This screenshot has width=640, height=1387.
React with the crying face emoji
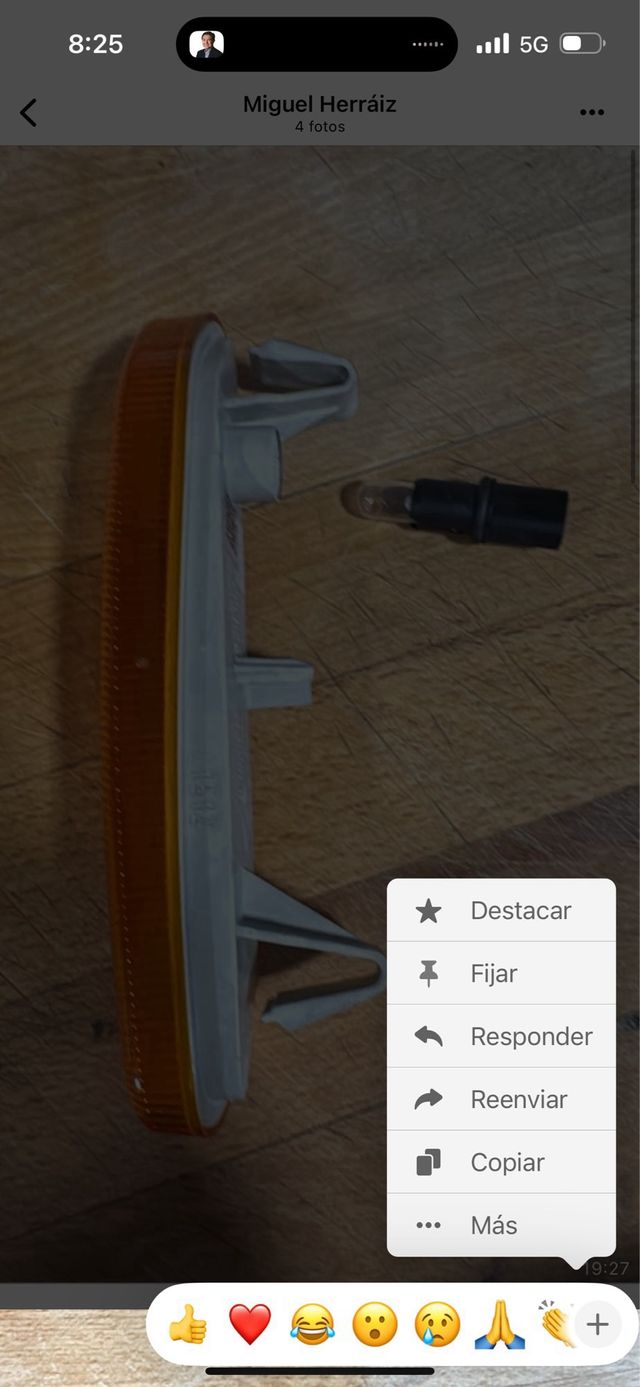tap(437, 1326)
